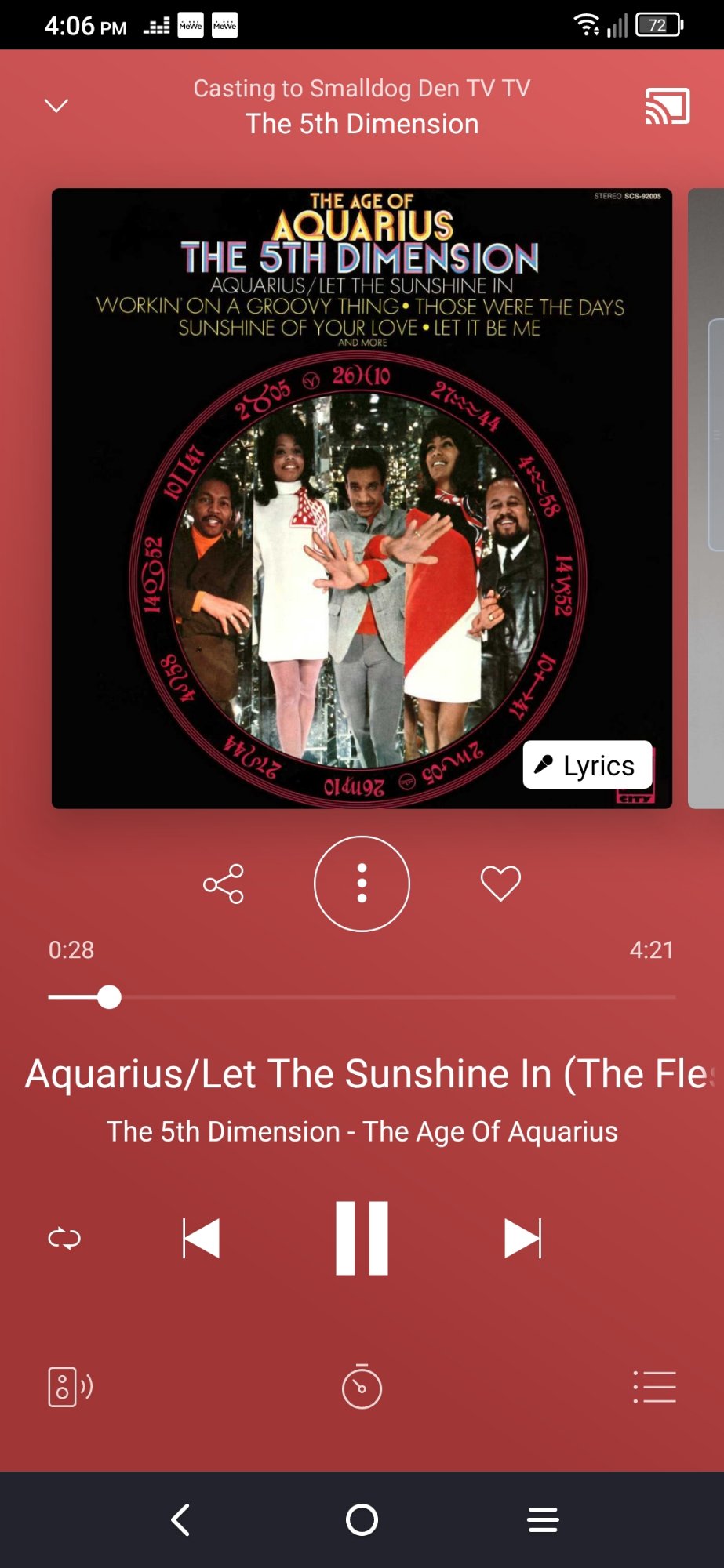
Task: Go back with the system back button
Action: (180, 1519)
